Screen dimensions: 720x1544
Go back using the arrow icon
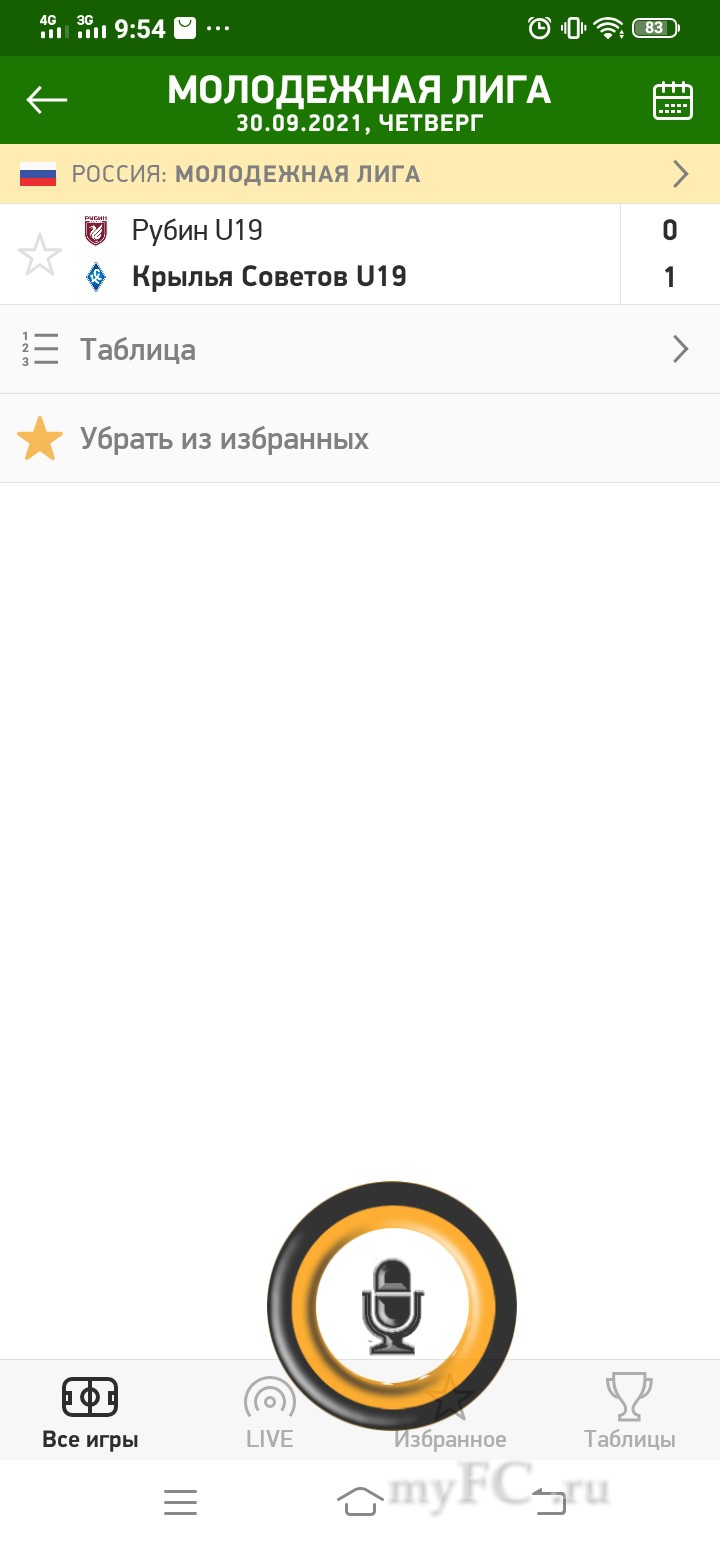pyautogui.click(x=46, y=100)
